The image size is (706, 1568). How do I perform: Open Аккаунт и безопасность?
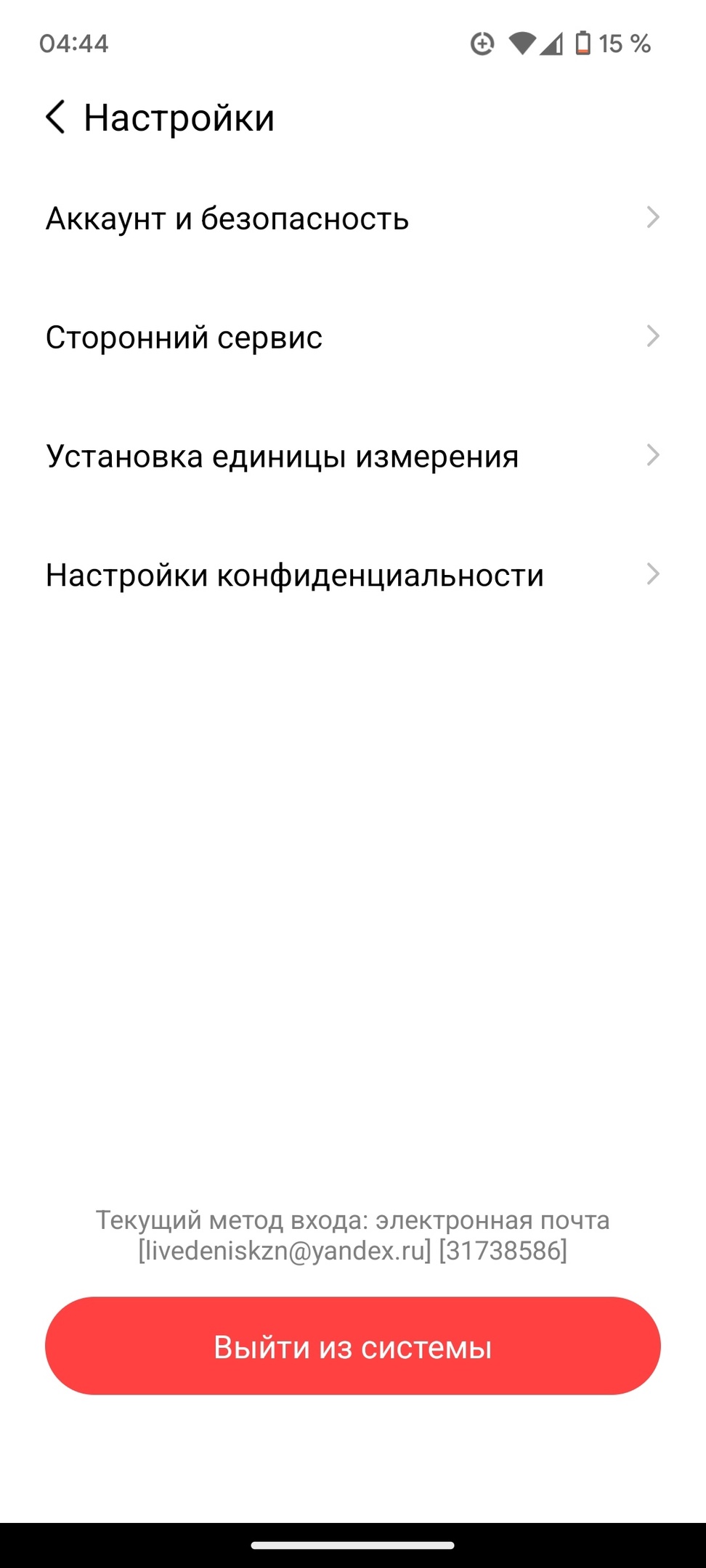tap(353, 218)
